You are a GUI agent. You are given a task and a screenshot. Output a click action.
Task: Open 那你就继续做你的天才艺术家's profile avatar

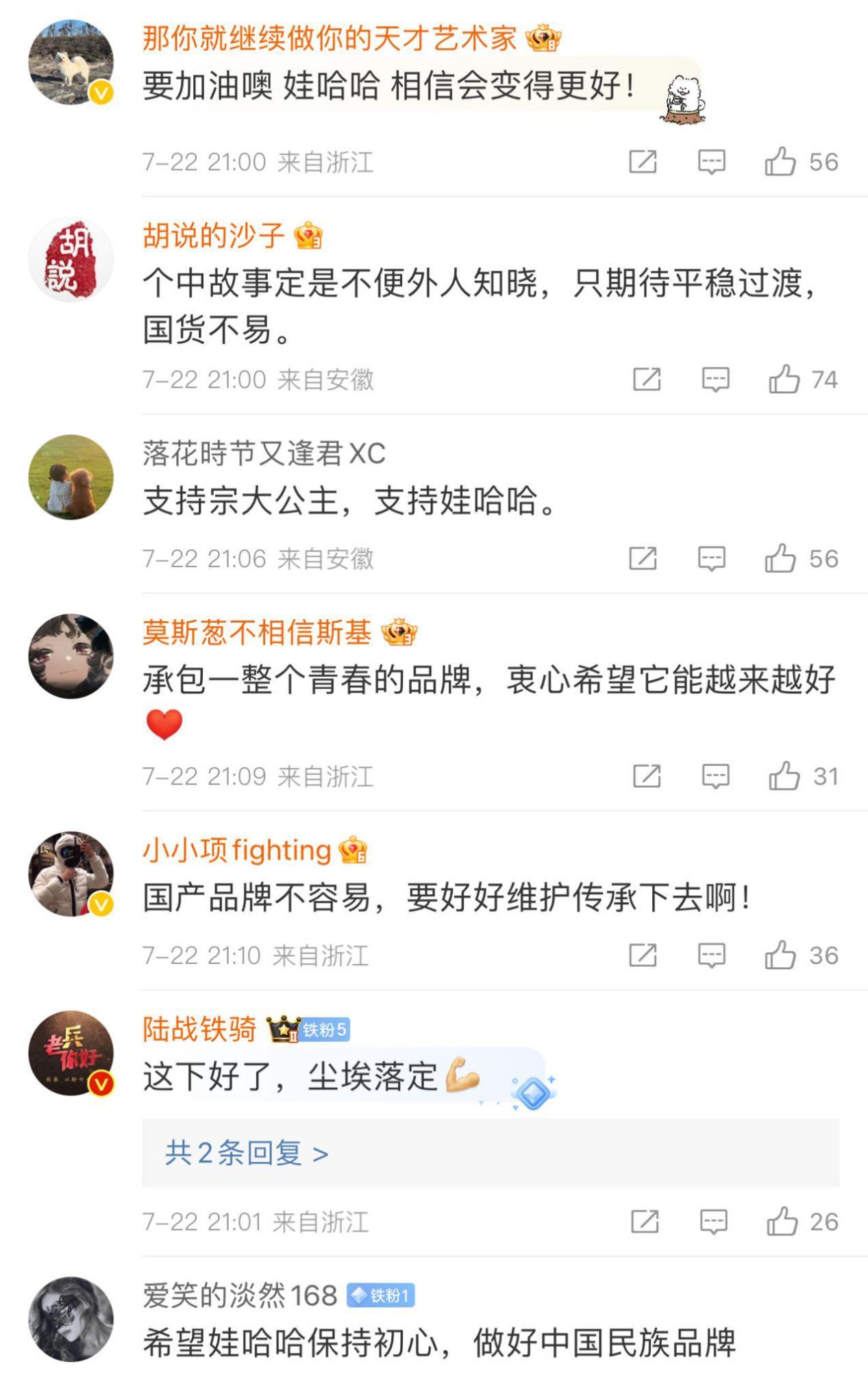pyautogui.click(x=71, y=62)
